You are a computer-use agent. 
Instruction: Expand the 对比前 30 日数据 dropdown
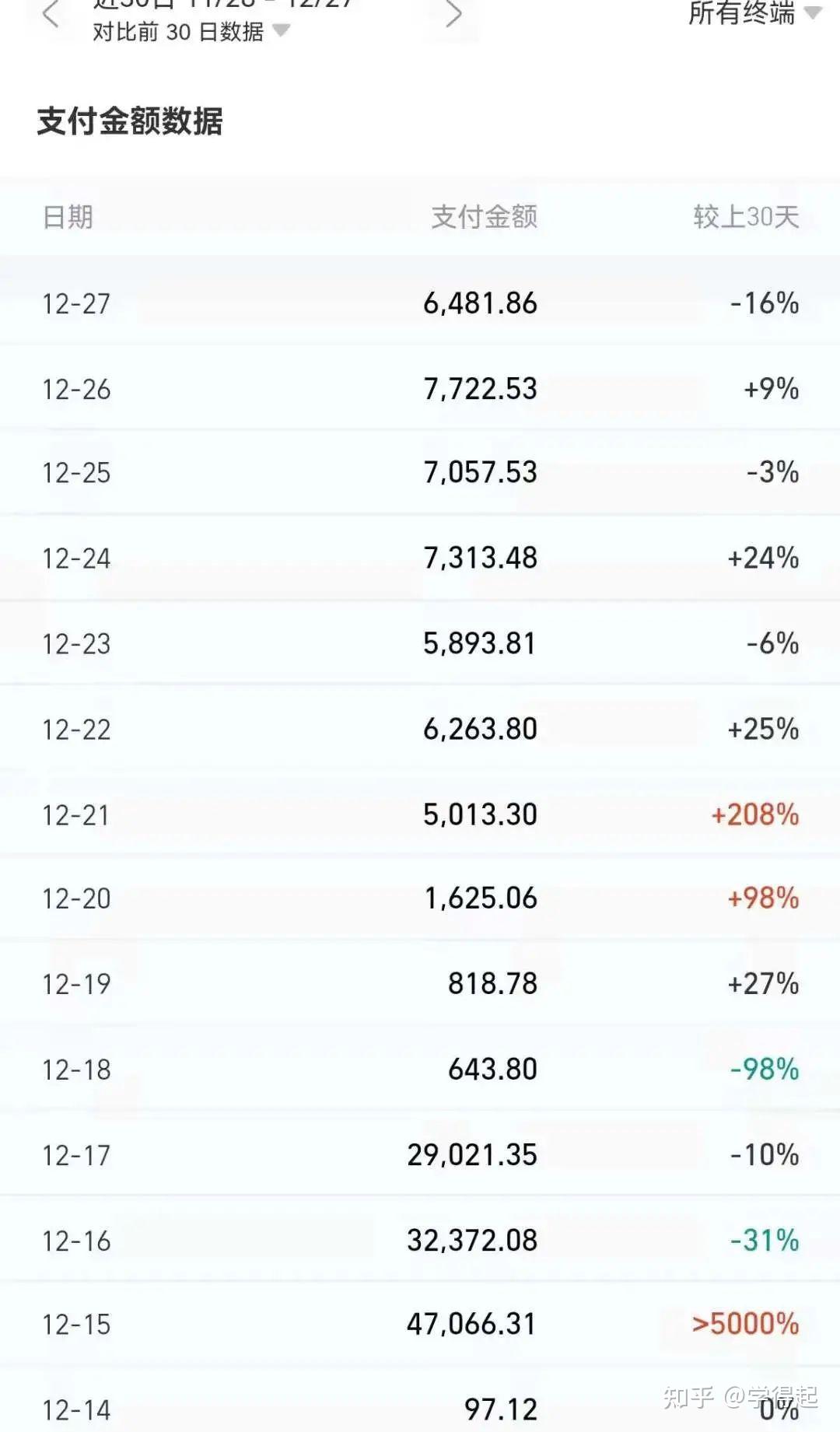point(191,31)
